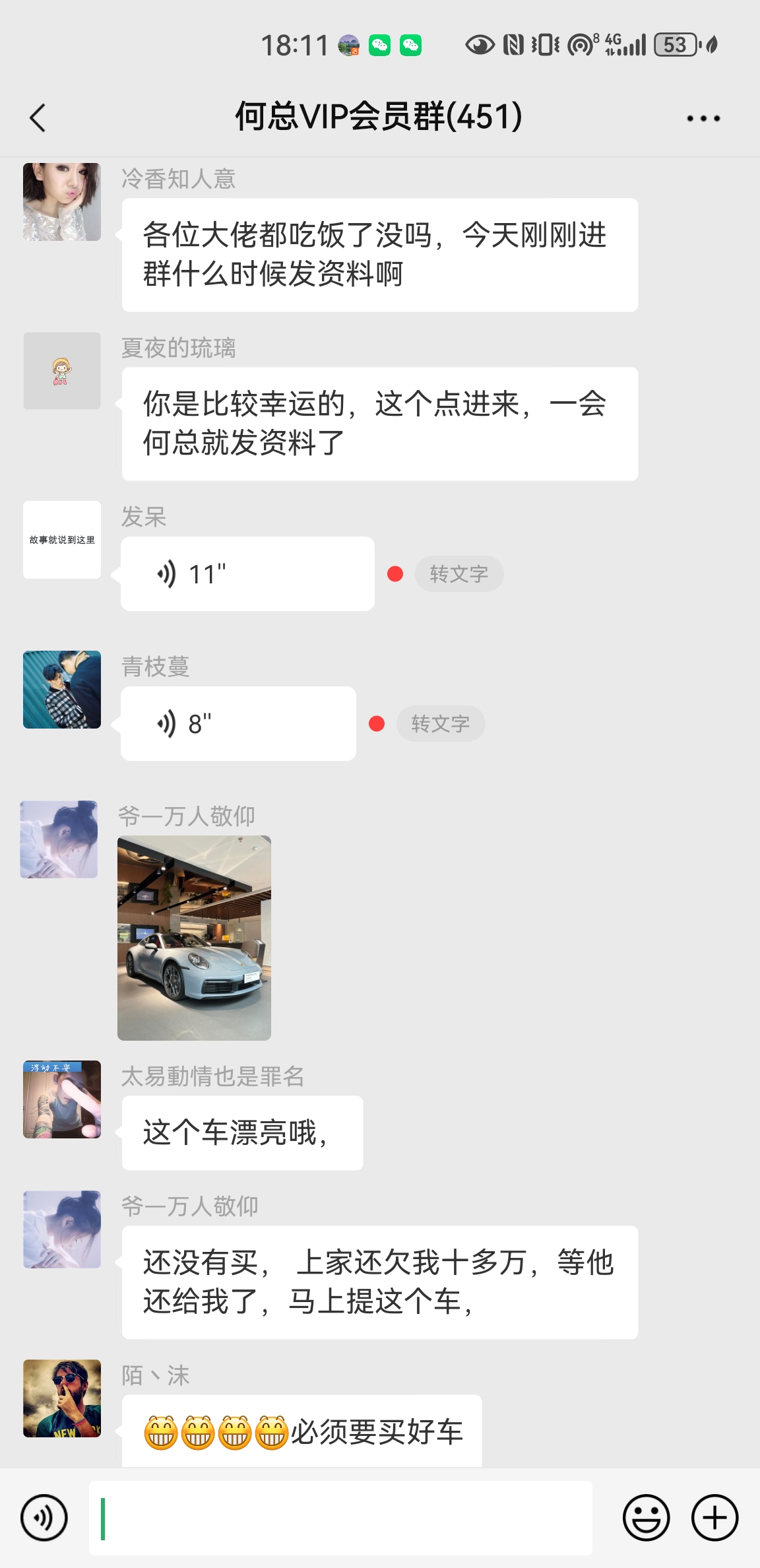Tap 陌丶沫's profile avatar
The height and width of the screenshot is (1568, 760).
tap(62, 1398)
